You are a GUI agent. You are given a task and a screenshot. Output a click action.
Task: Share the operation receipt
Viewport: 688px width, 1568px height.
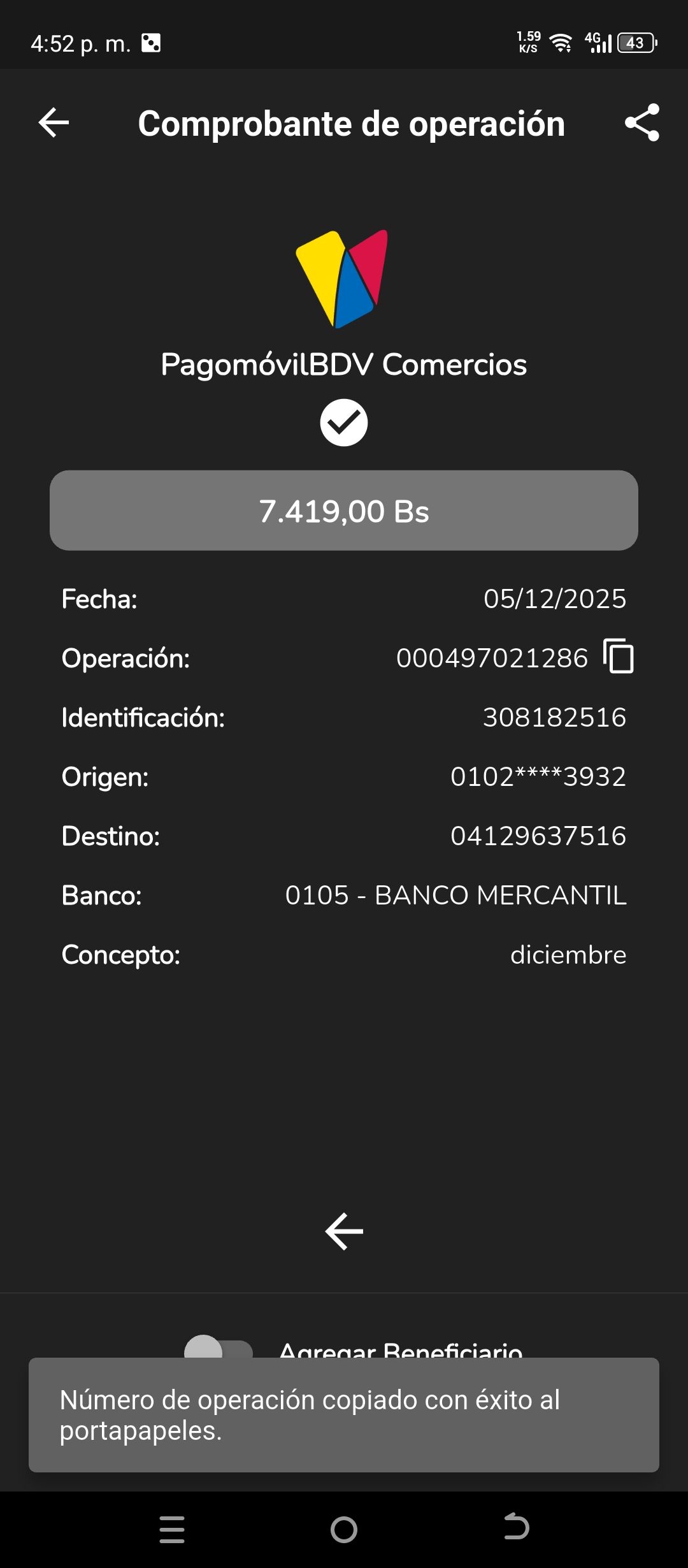click(641, 122)
